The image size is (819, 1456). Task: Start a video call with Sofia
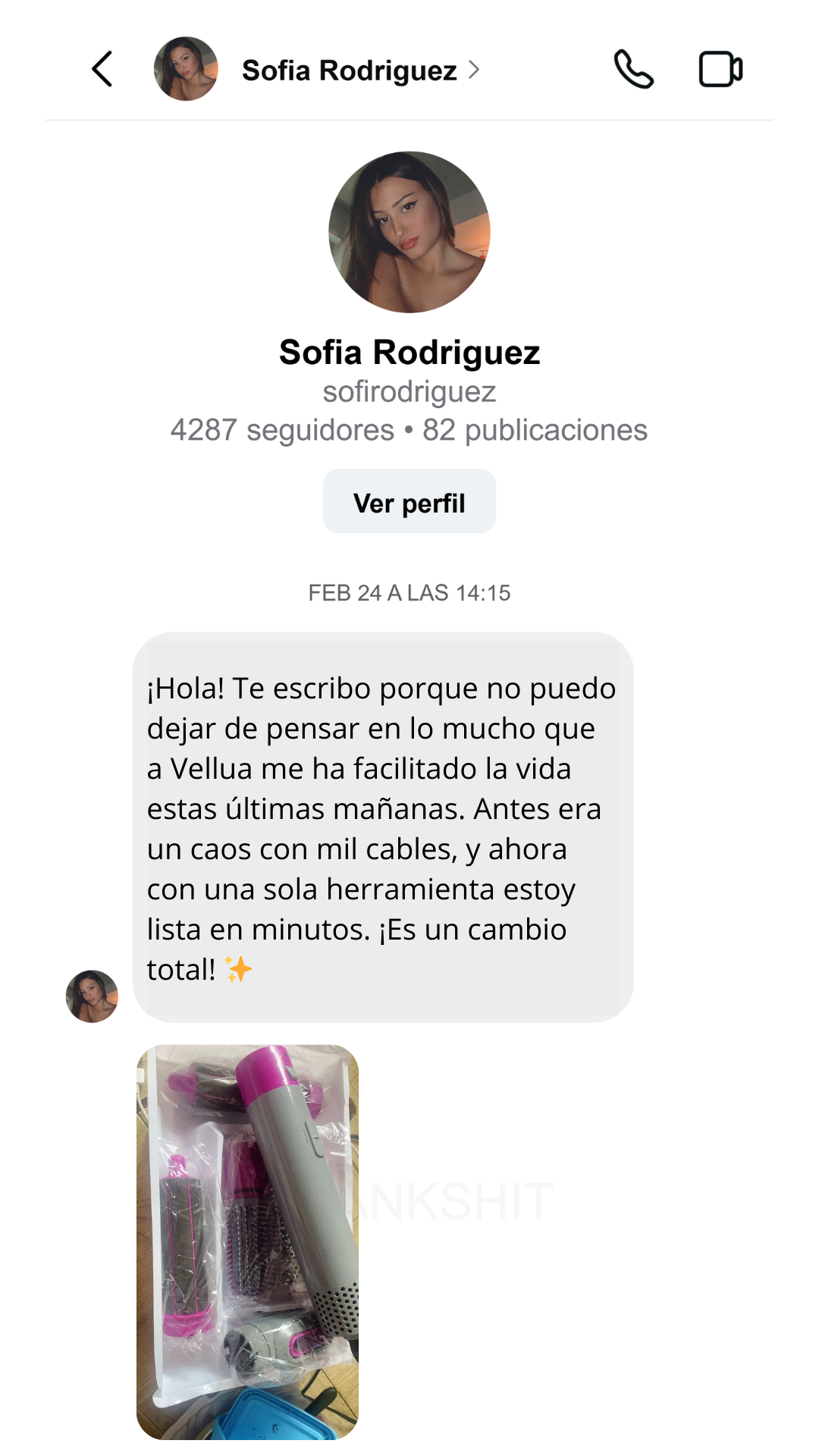[x=720, y=70]
